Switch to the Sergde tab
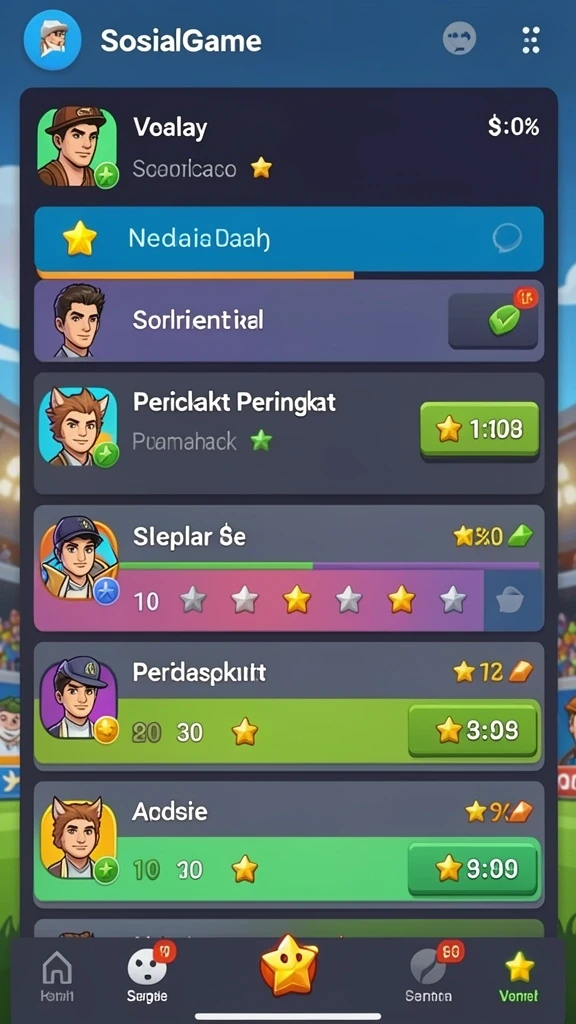 click(x=148, y=976)
